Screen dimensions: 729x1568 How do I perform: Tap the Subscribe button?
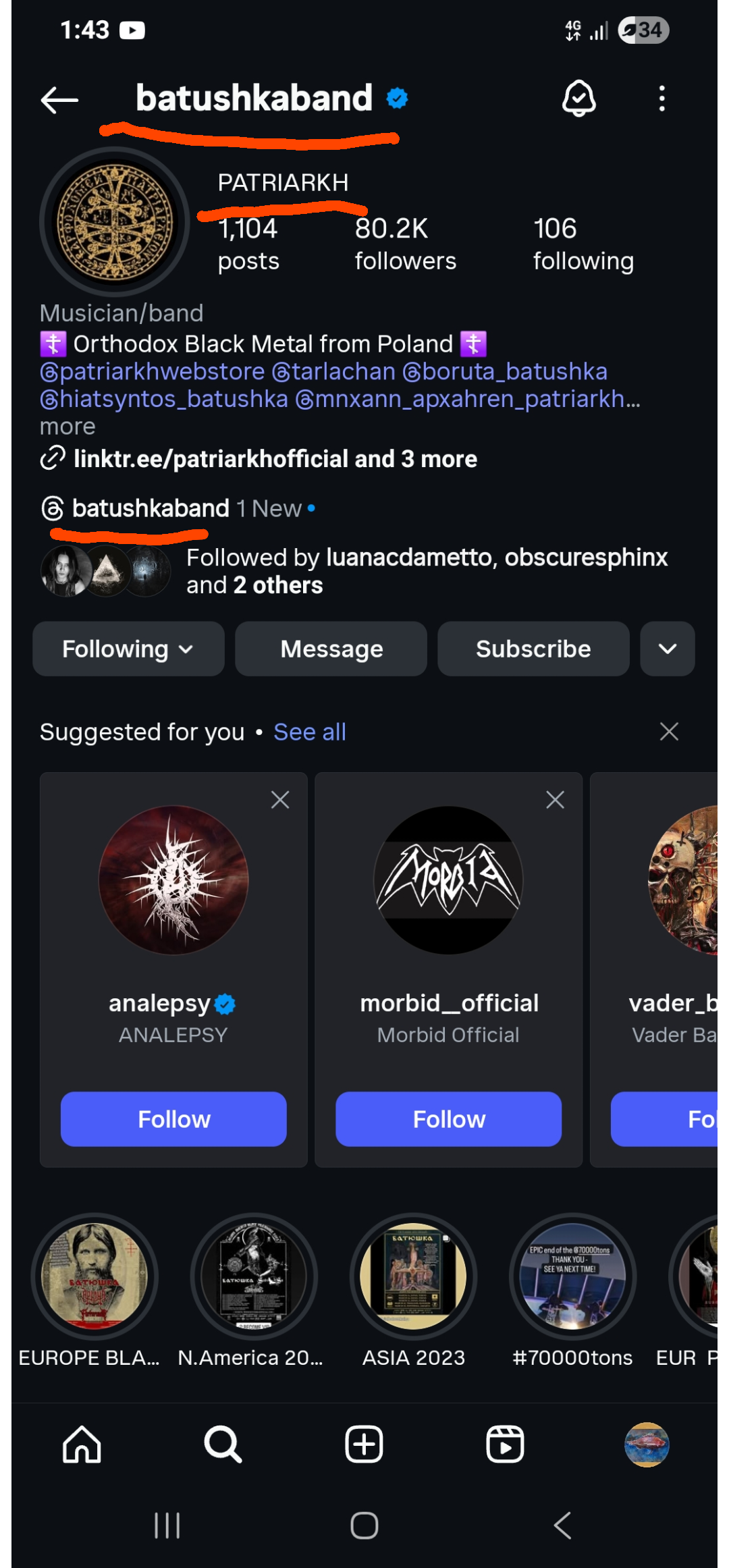[x=533, y=649]
